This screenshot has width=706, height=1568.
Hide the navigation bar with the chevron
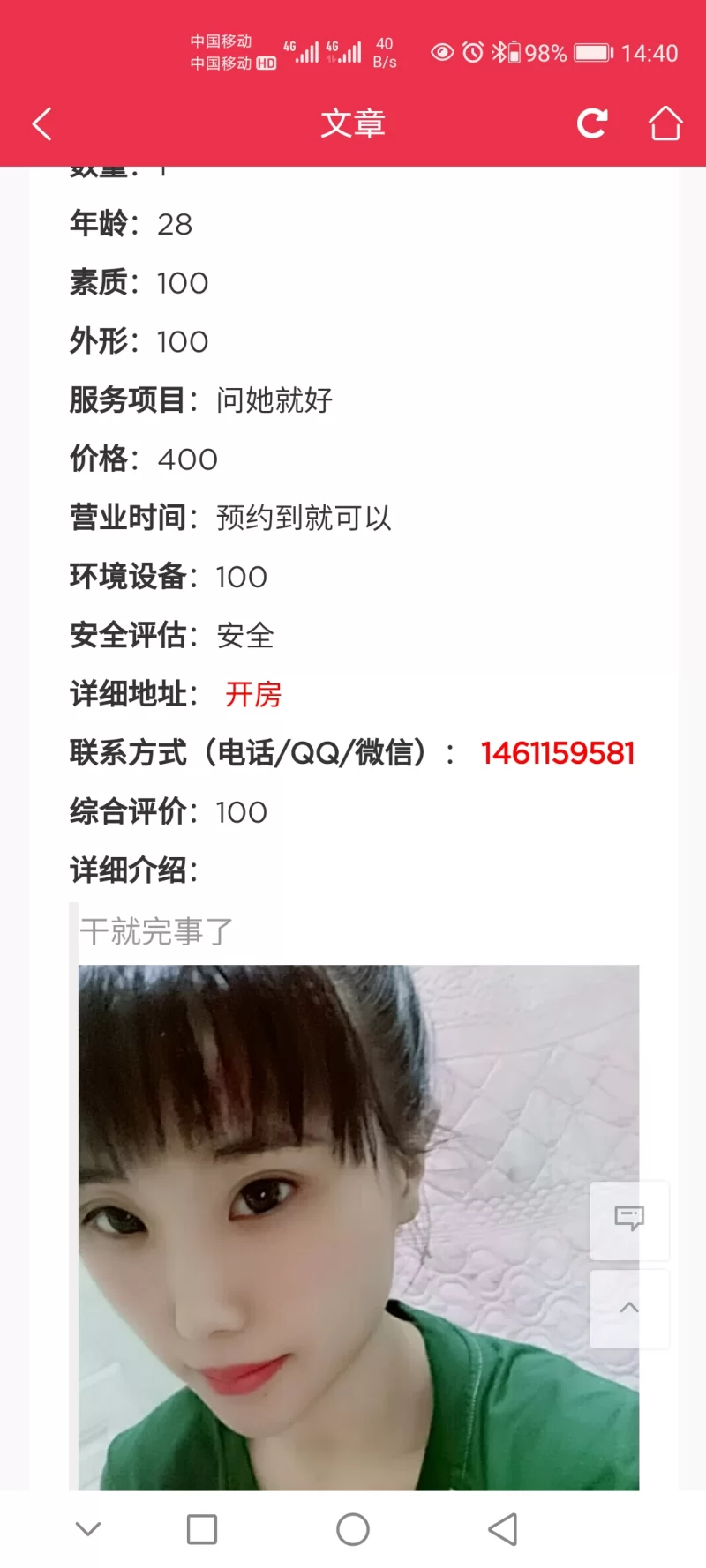tap(88, 1529)
